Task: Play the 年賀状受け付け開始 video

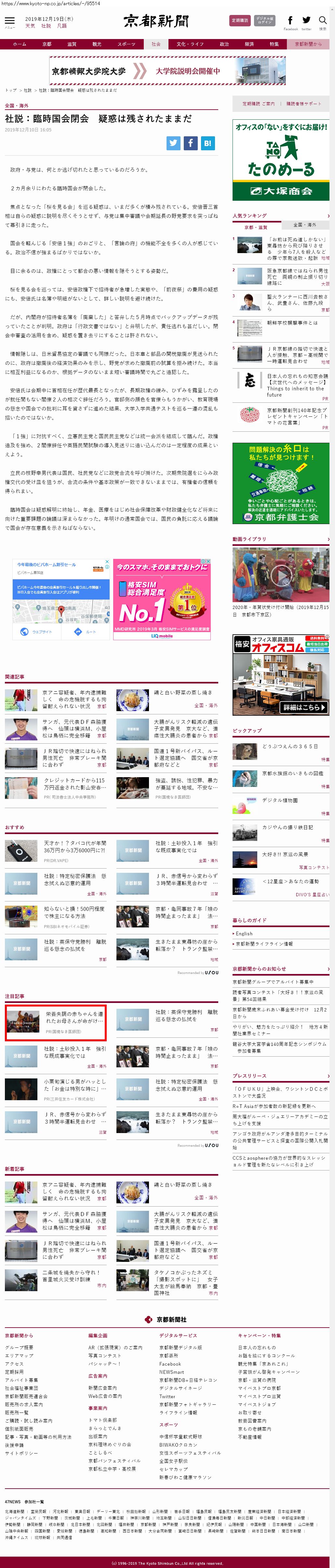Action: pos(280,574)
